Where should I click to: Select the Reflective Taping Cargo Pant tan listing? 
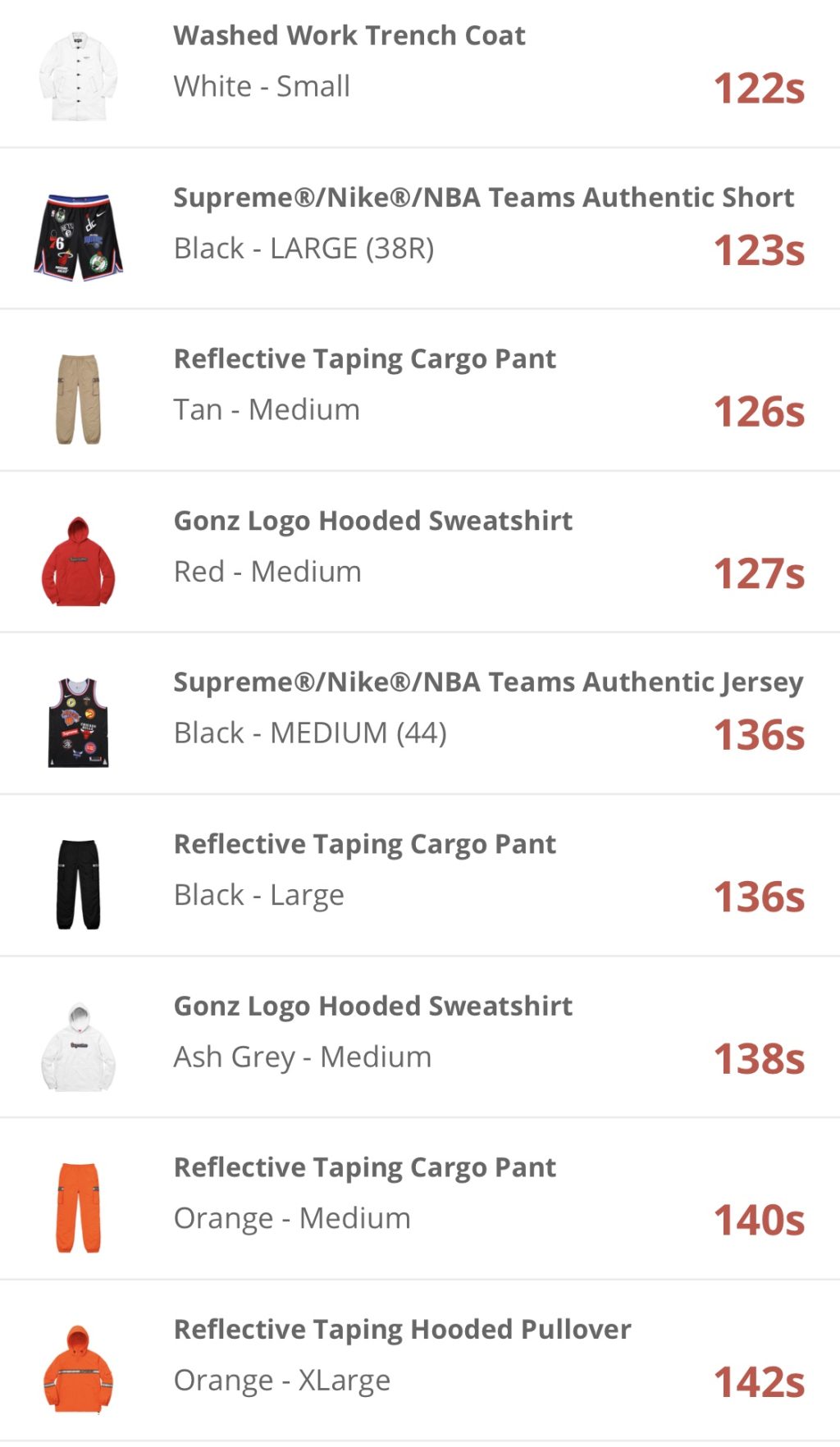(x=364, y=358)
